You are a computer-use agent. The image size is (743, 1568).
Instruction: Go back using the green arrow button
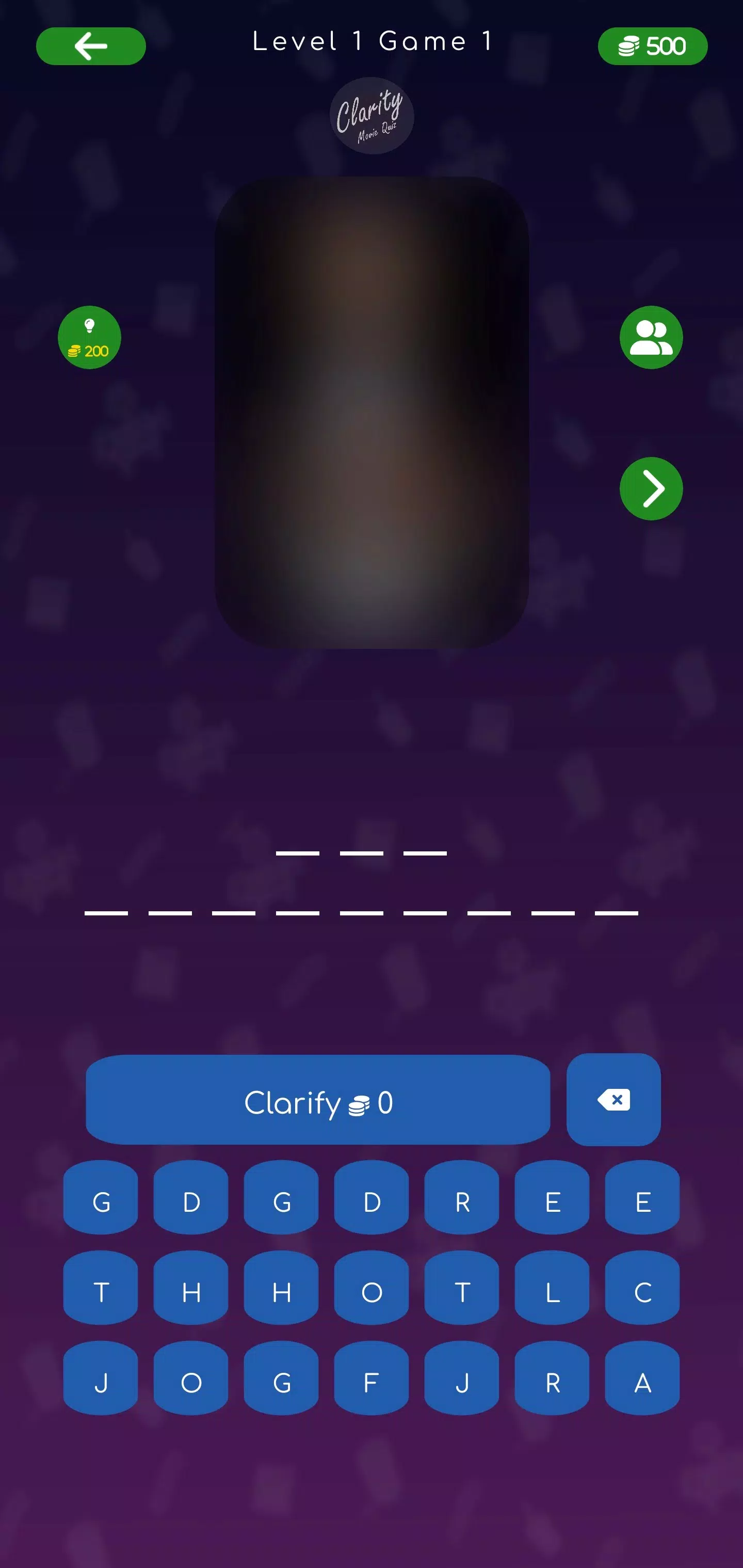click(91, 46)
